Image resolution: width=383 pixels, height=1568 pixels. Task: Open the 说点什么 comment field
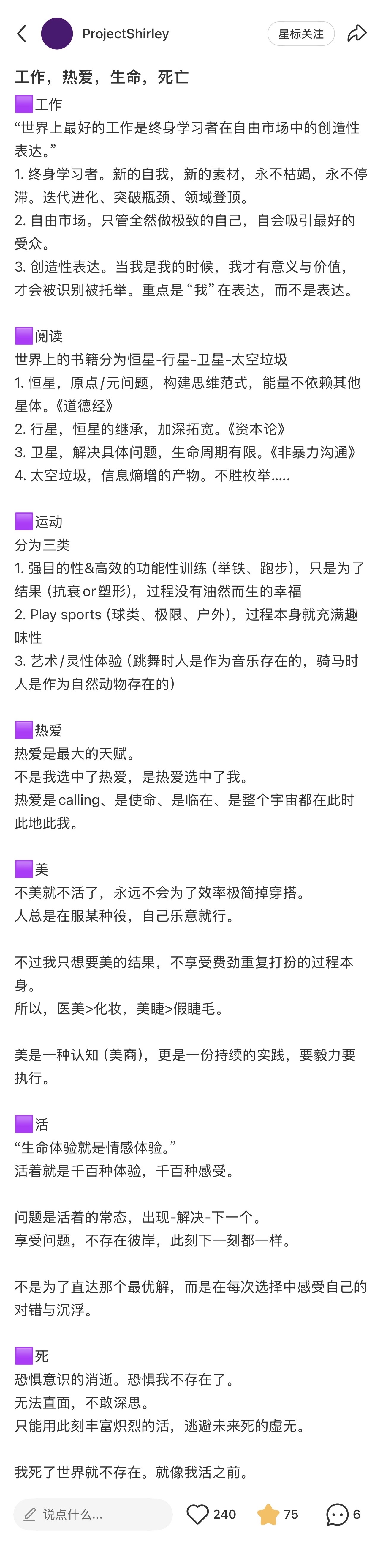pos(93,1514)
